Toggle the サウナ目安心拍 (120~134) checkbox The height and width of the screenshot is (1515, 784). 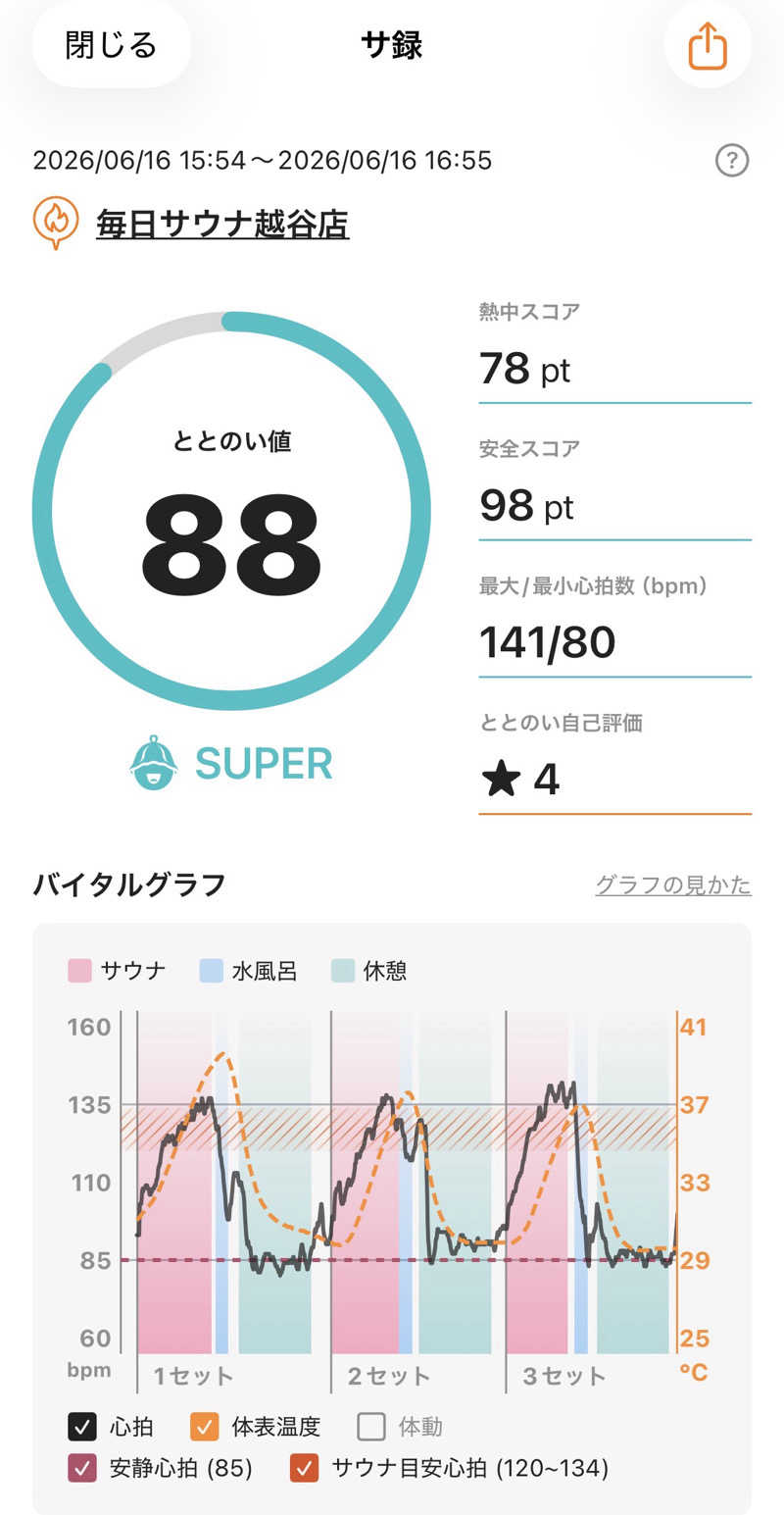(305, 1469)
